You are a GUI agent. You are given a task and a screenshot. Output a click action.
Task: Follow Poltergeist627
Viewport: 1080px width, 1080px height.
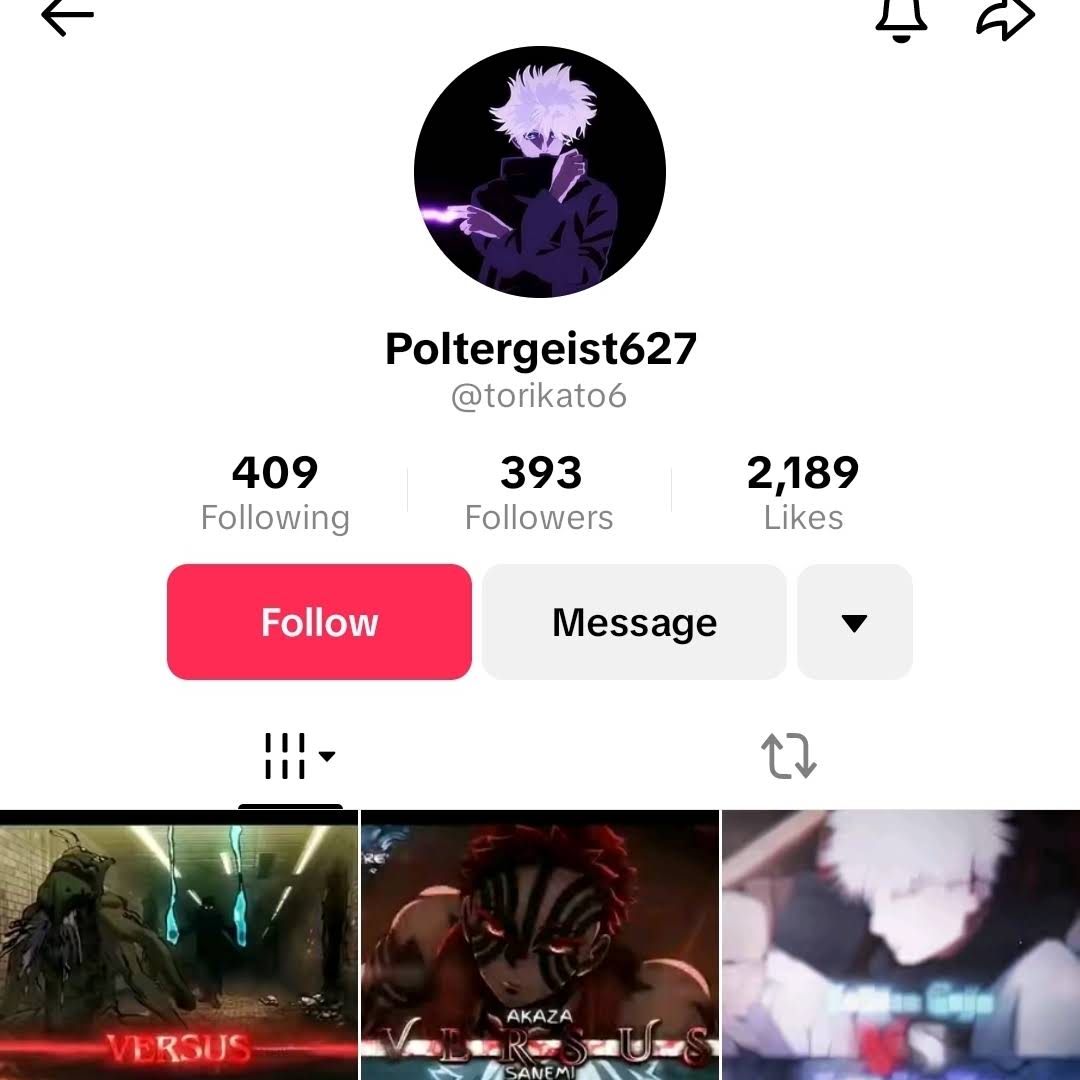(x=319, y=622)
